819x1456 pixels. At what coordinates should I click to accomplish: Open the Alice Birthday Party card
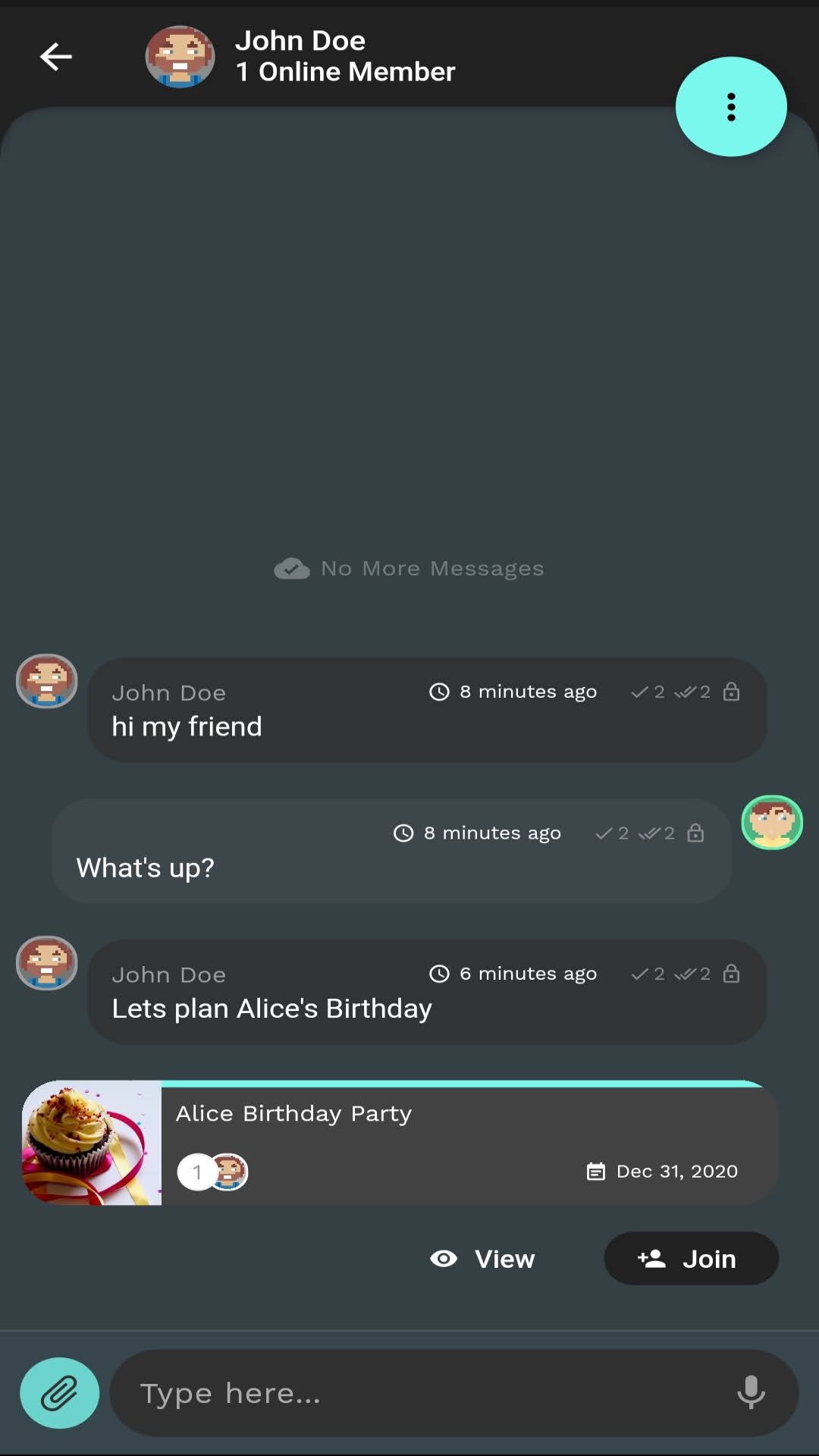pos(400,1143)
